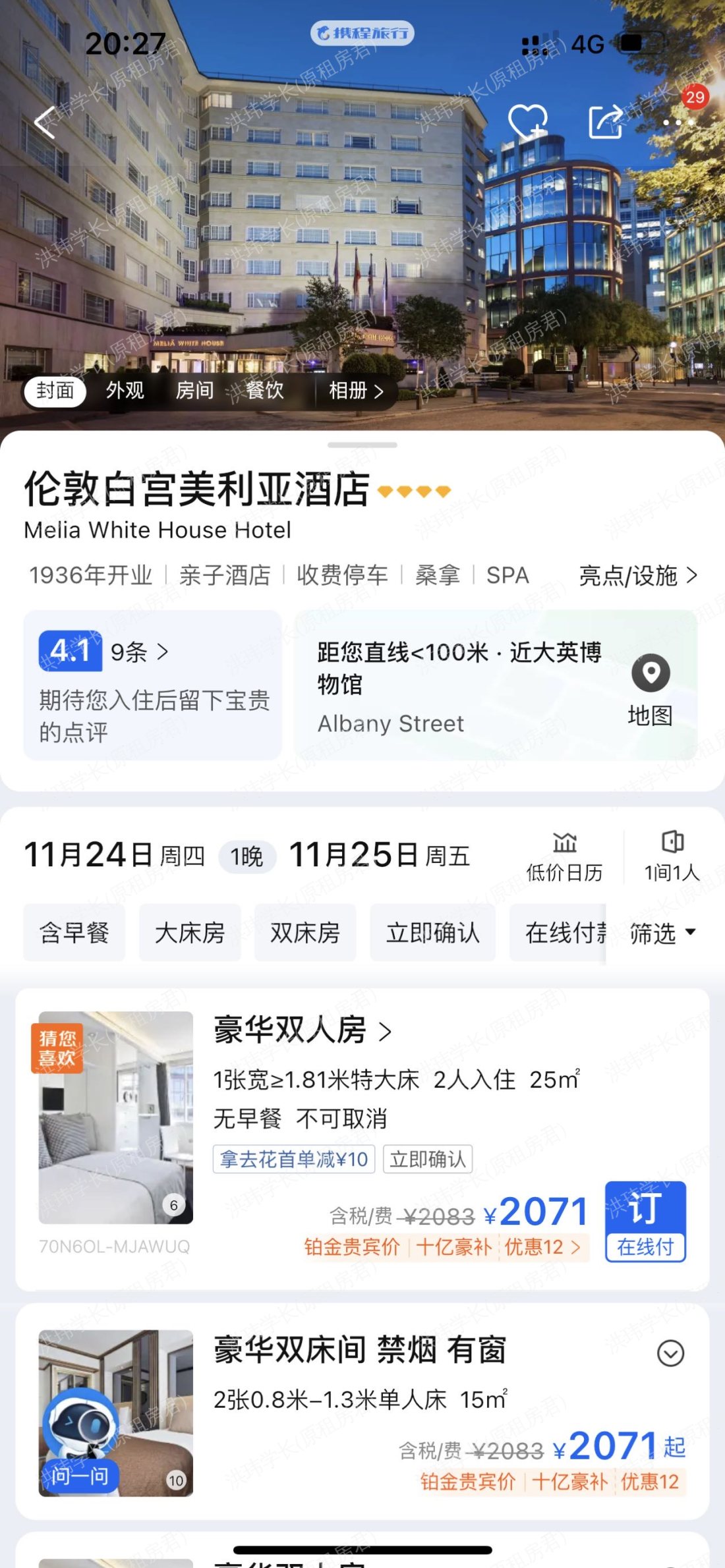Change the check-in date 11月24日
The width and height of the screenshot is (725, 1568).
coord(113,855)
